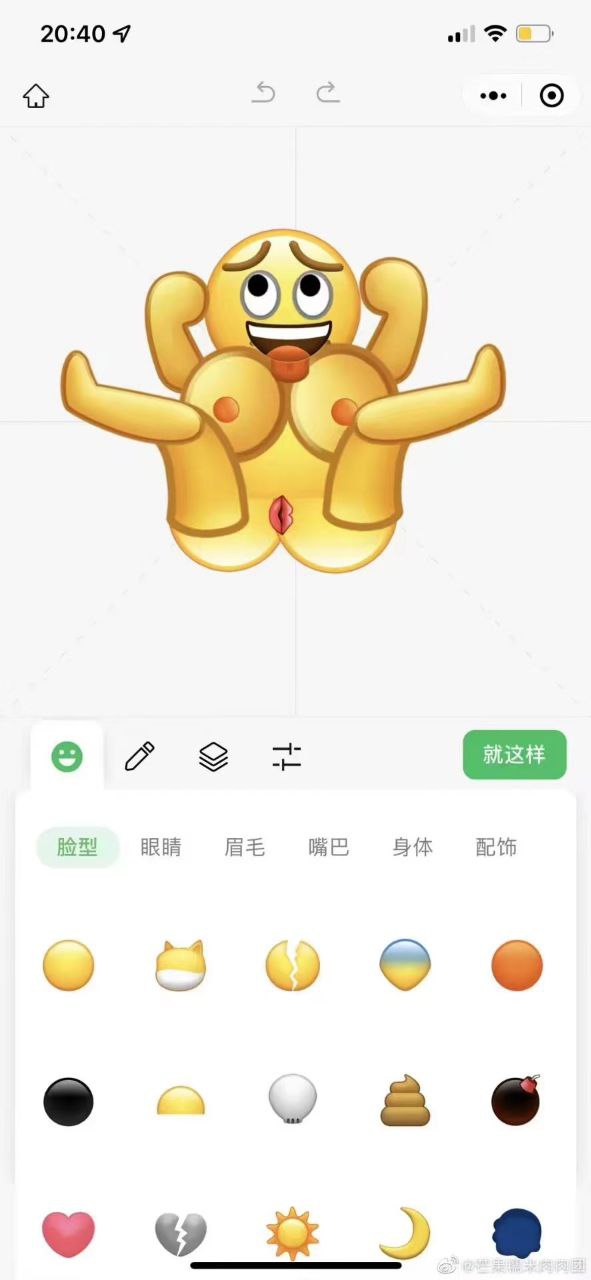591x1280 pixels.
Task: Open the adjustment sliders tool
Action: coord(286,757)
